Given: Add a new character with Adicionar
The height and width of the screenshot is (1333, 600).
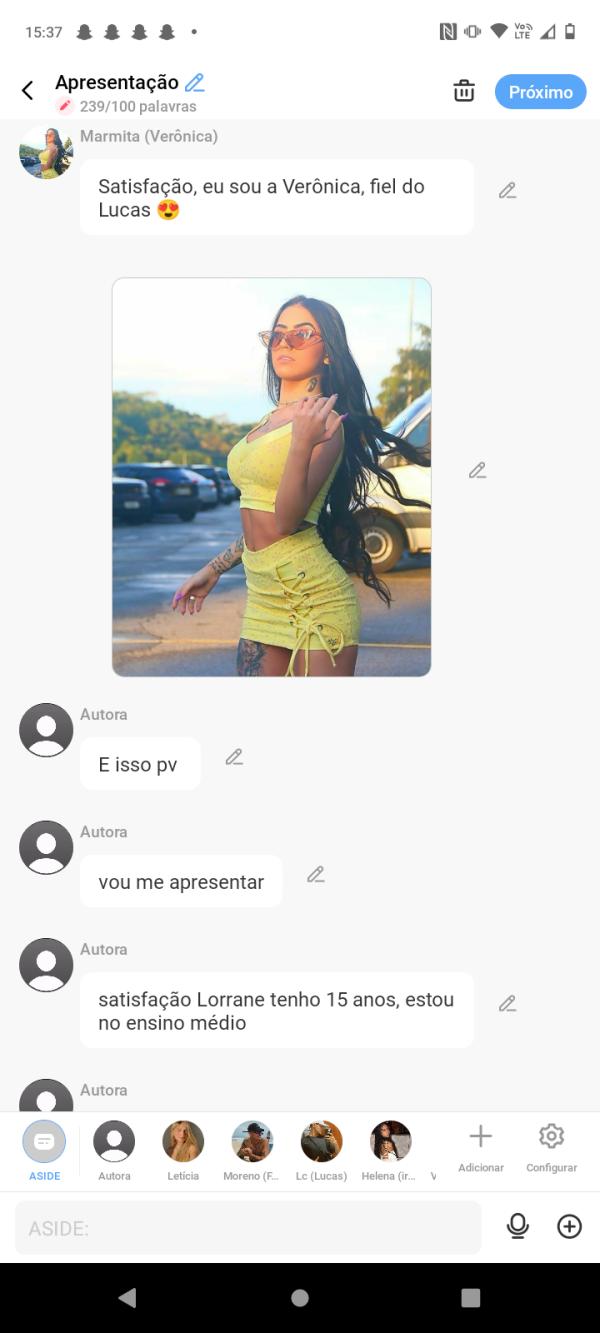Looking at the screenshot, I should click(x=481, y=1146).
